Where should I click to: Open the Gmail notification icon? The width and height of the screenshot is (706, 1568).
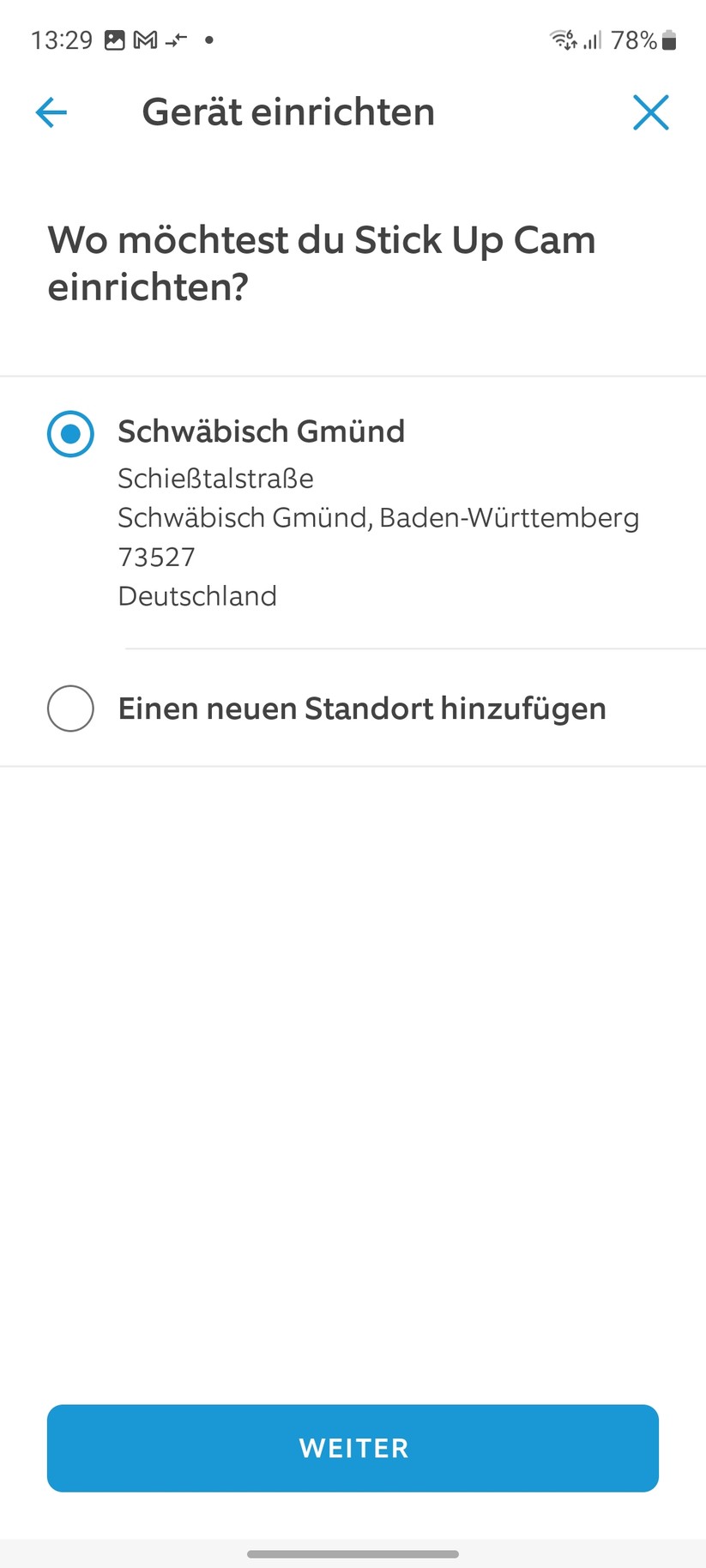(144, 39)
